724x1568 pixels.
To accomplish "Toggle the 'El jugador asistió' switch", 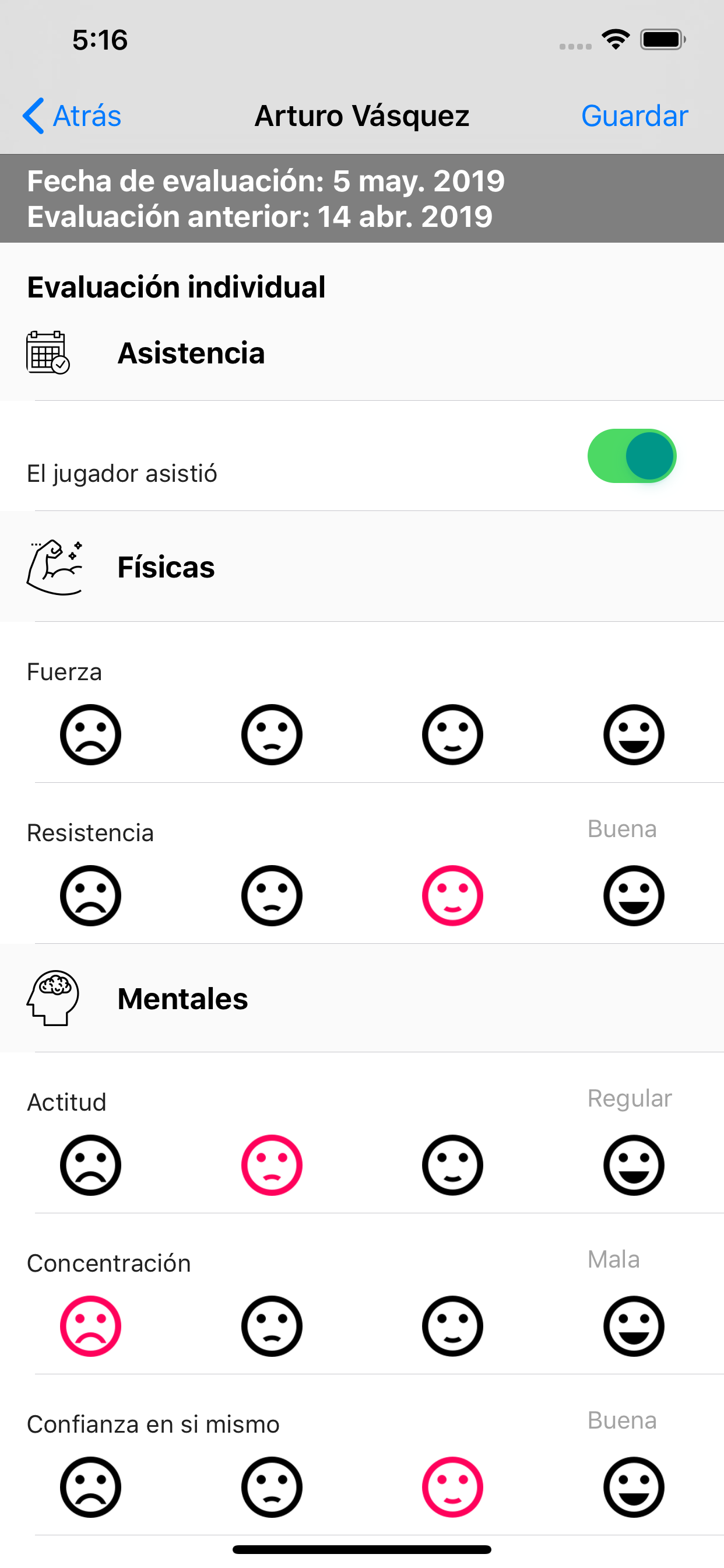I will 631,456.
